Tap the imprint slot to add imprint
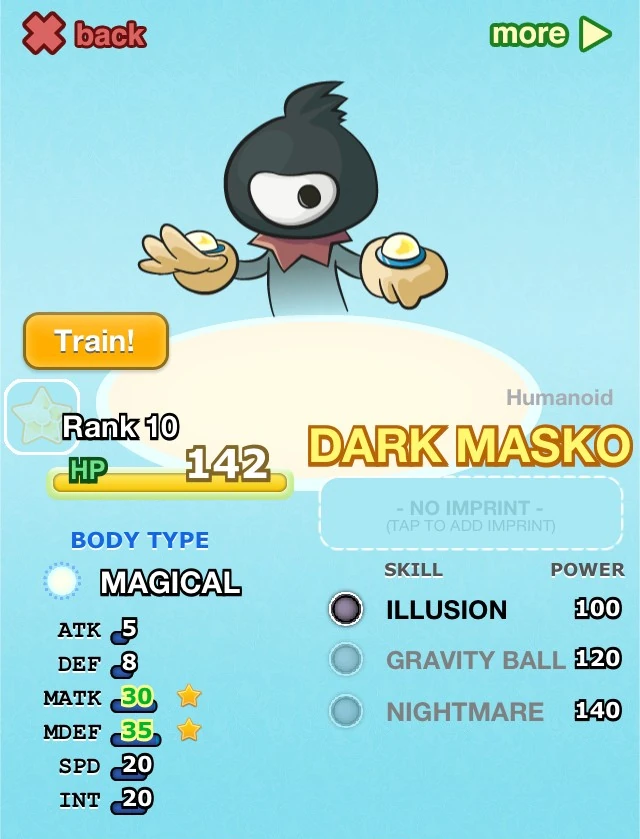 click(x=471, y=514)
